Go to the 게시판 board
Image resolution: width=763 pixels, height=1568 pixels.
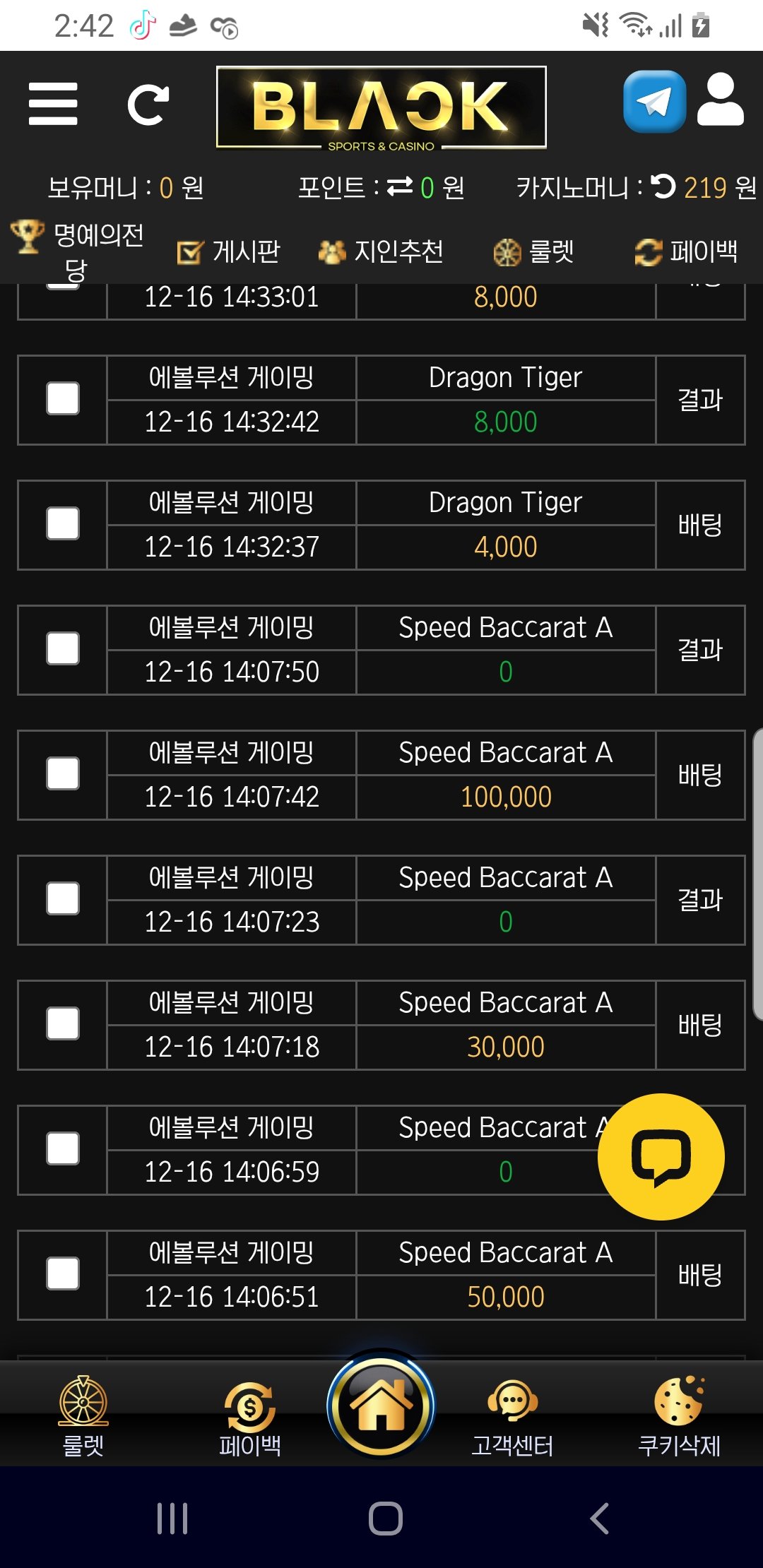click(x=229, y=251)
